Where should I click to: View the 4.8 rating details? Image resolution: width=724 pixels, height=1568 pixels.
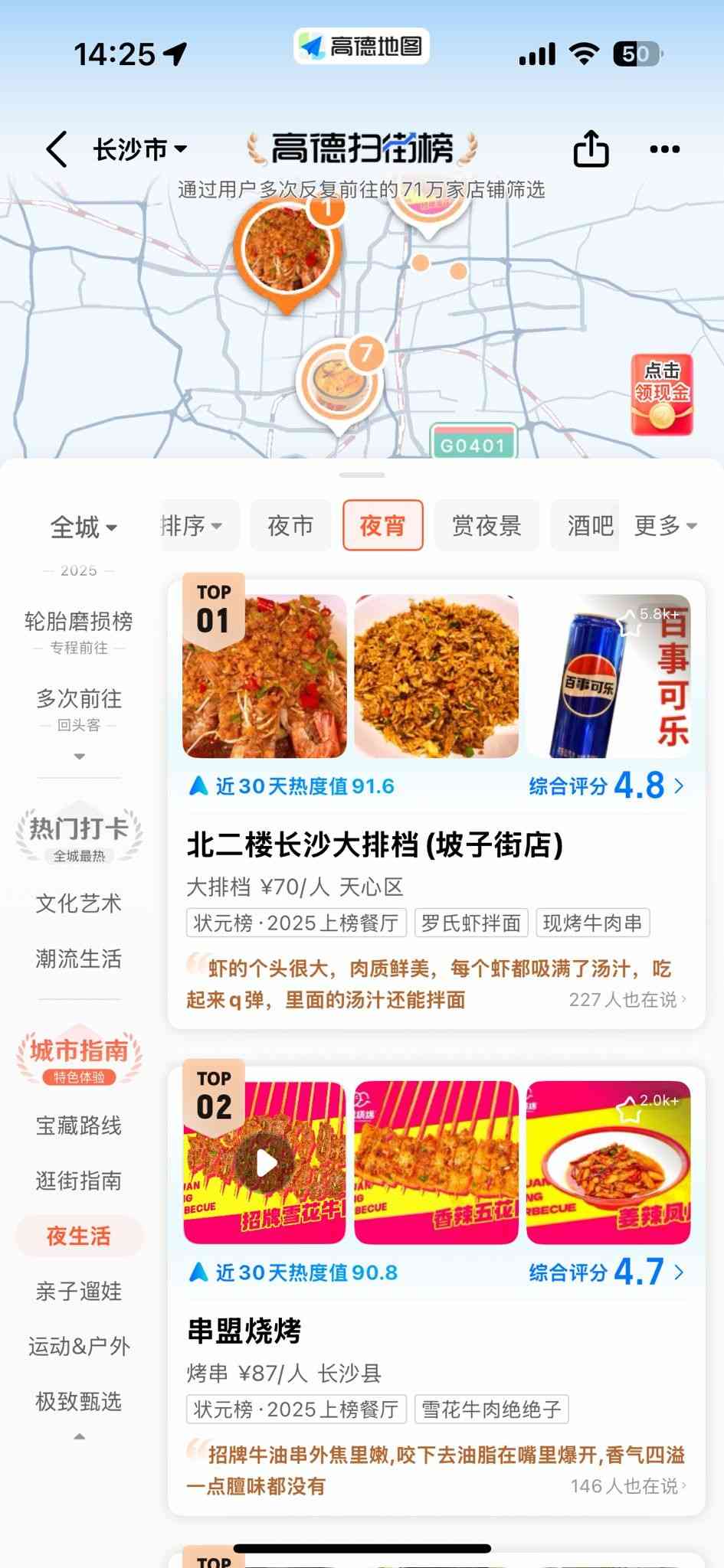click(607, 786)
